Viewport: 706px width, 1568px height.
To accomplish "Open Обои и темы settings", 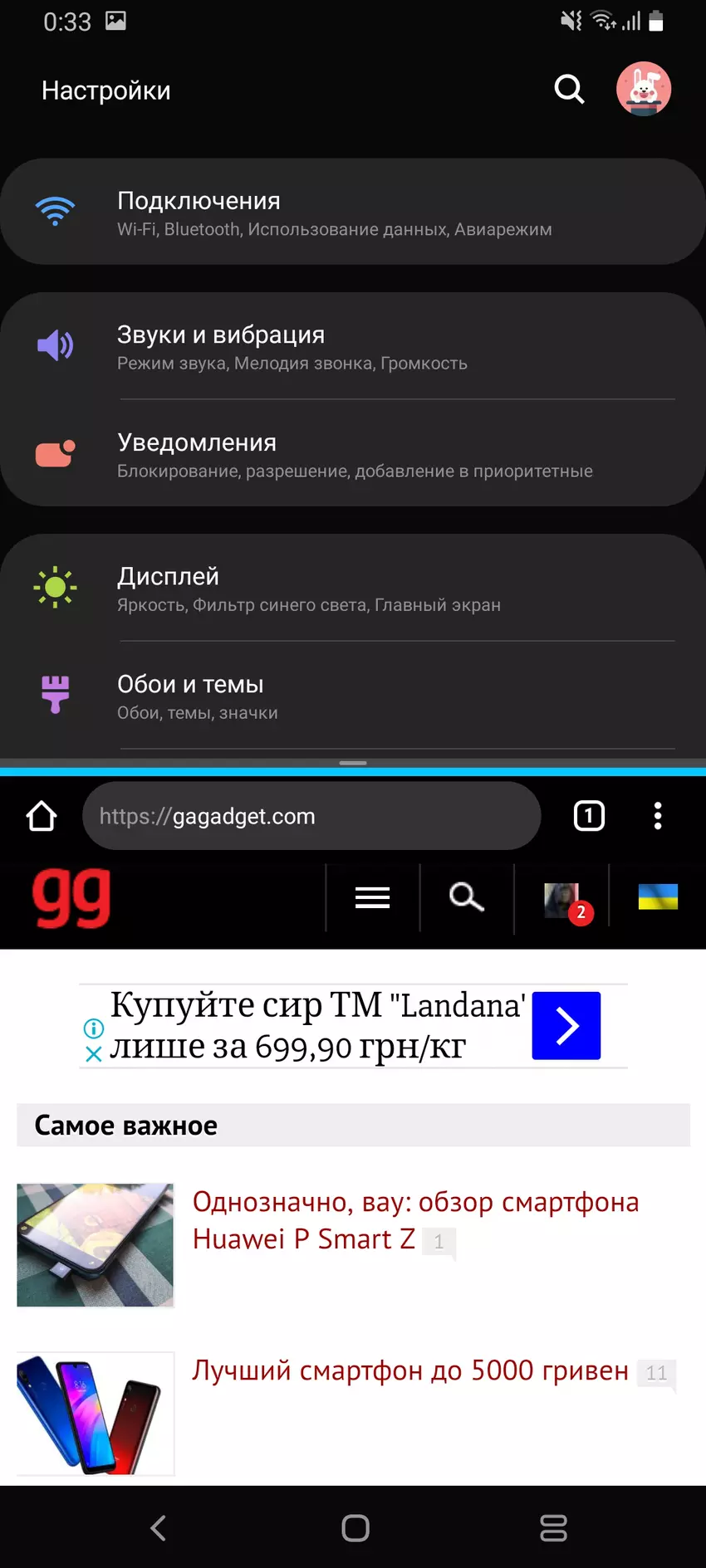I will click(353, 696).
